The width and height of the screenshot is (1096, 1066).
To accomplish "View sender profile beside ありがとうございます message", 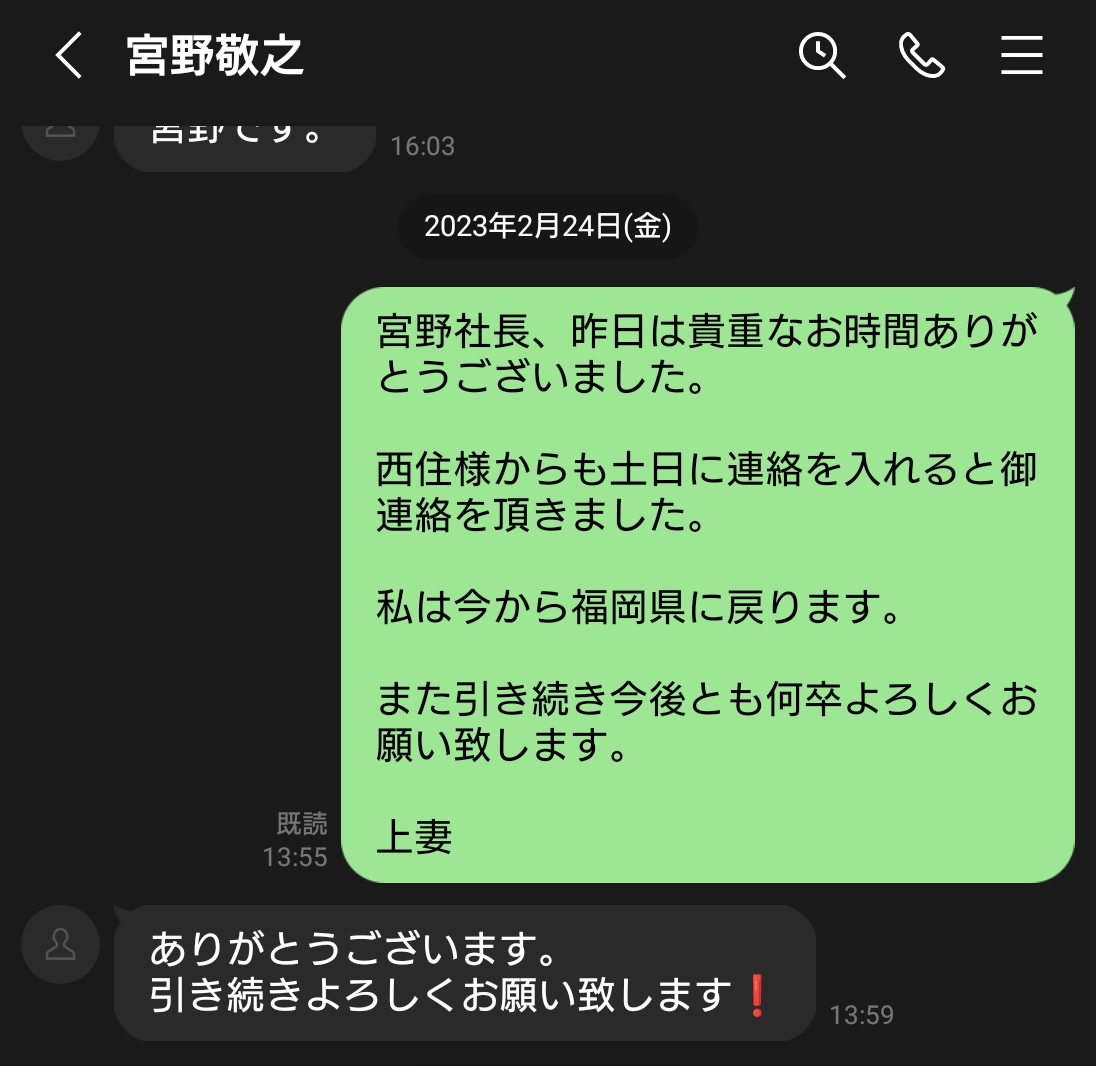I will [61, 945].
